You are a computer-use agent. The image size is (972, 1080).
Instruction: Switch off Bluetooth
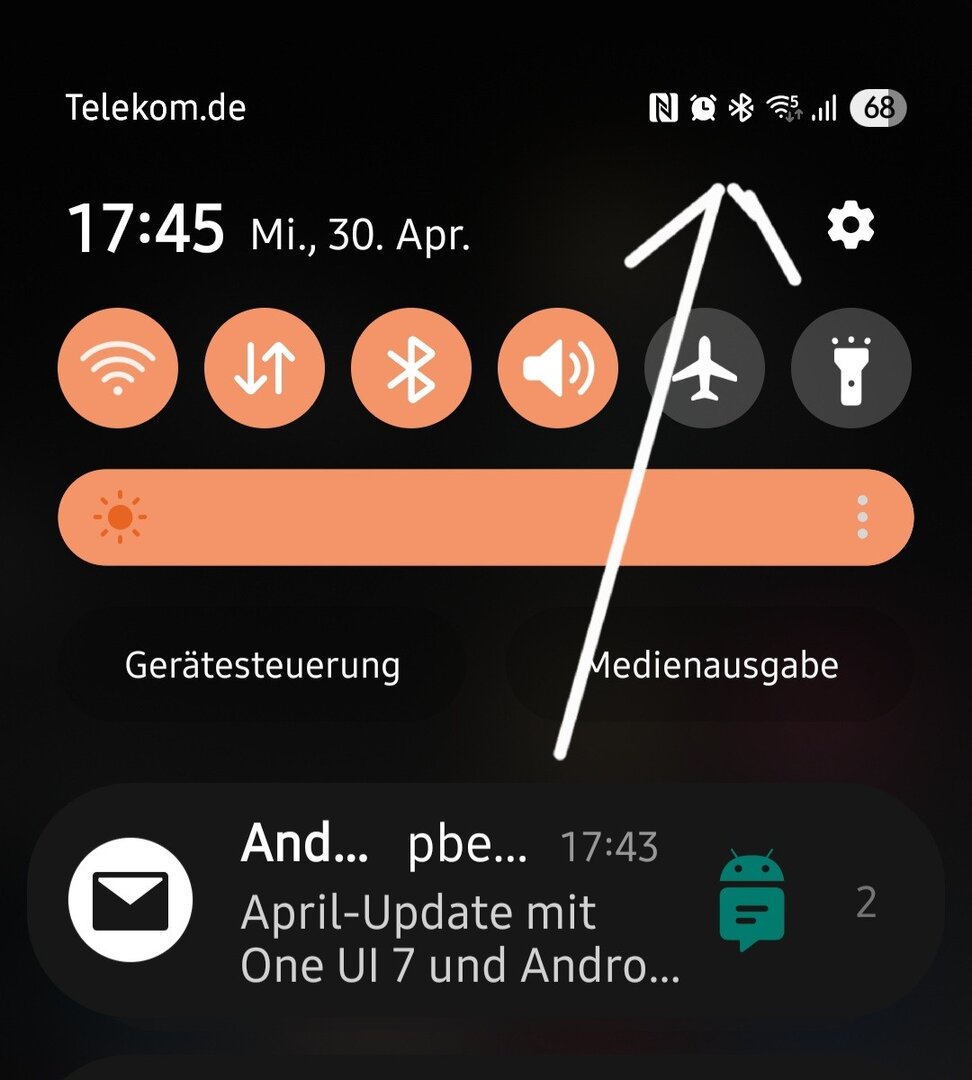click(x=411, y=369)
